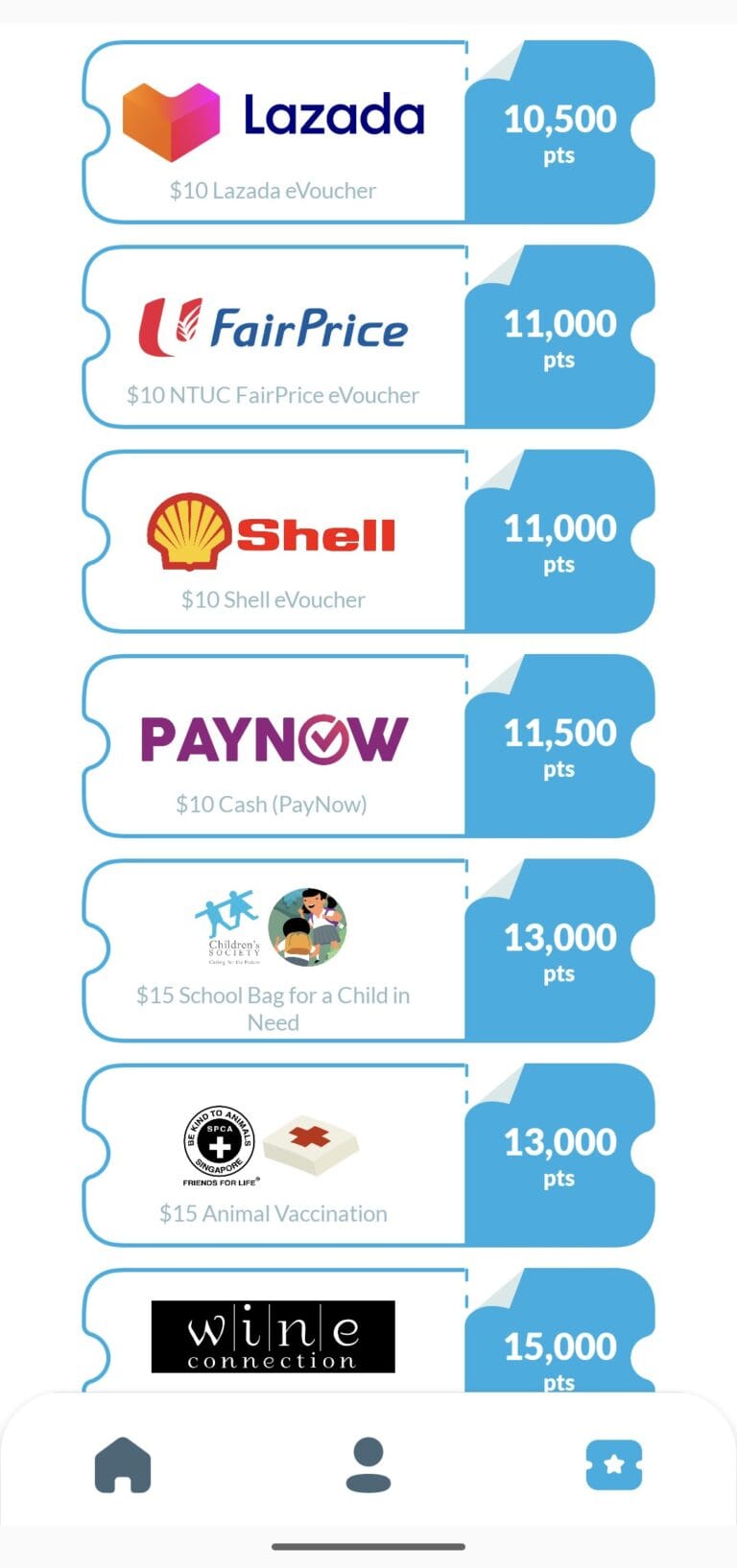Tap the Wine Connection voucher card
Screen dimensions: 737x1568
tap(368, 1335)
